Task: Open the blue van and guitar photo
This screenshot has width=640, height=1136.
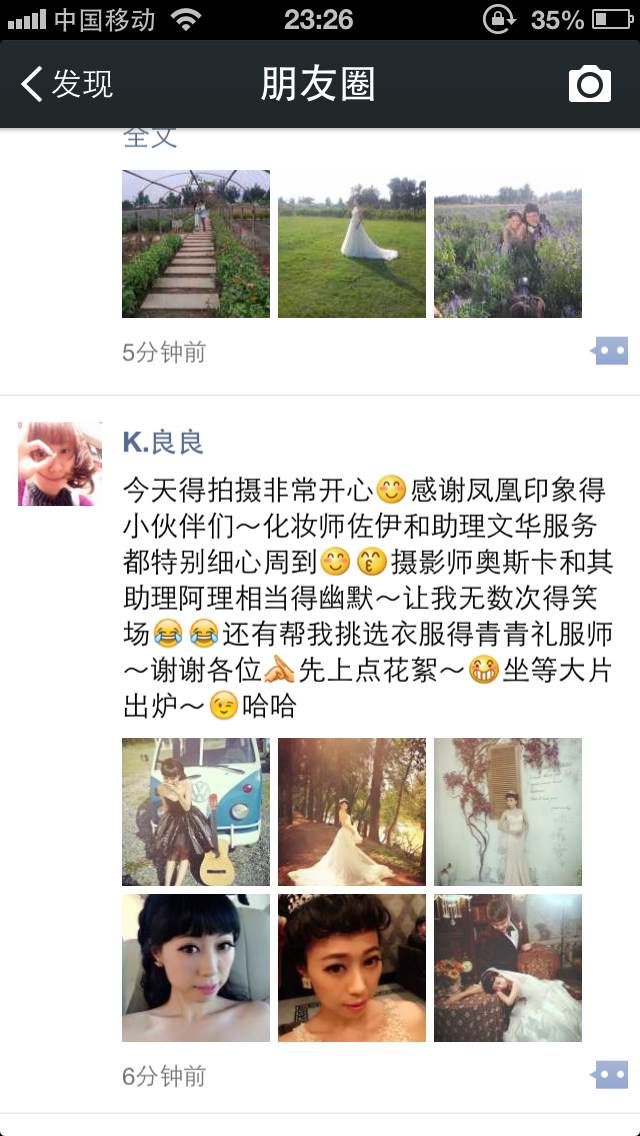Action: (x=196, y=811)
